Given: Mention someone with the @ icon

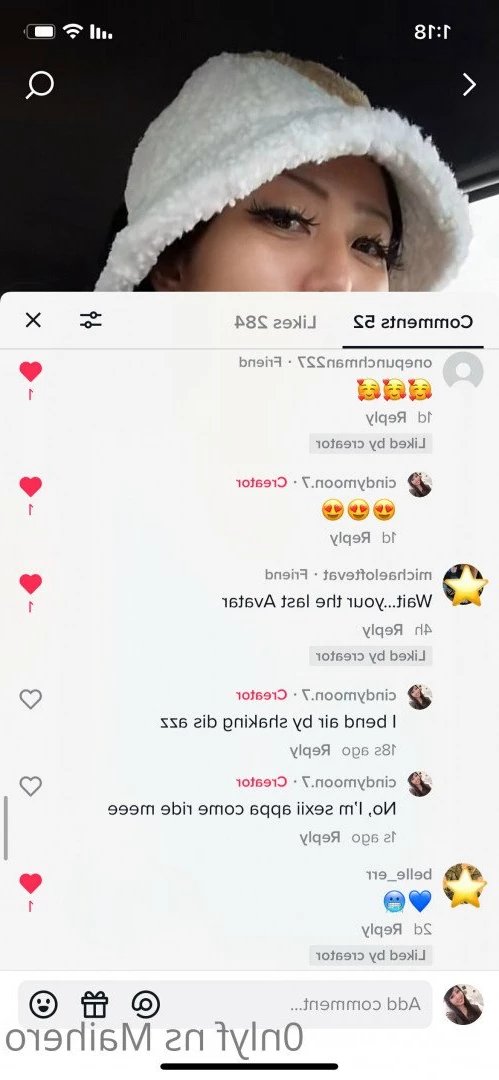Looking at the screenshot, I should pos(145,1005).
